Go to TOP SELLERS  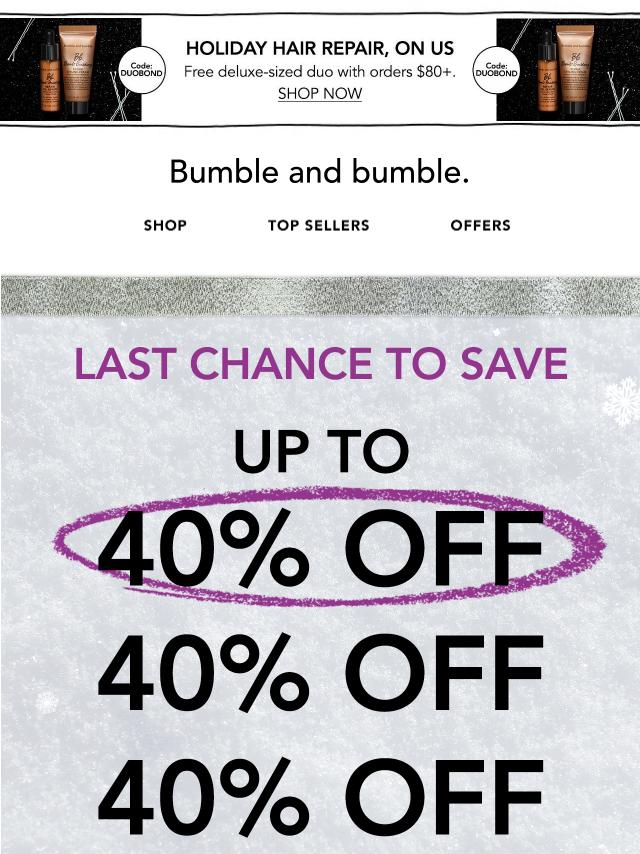pyautogui.click(x=318, y=225)
